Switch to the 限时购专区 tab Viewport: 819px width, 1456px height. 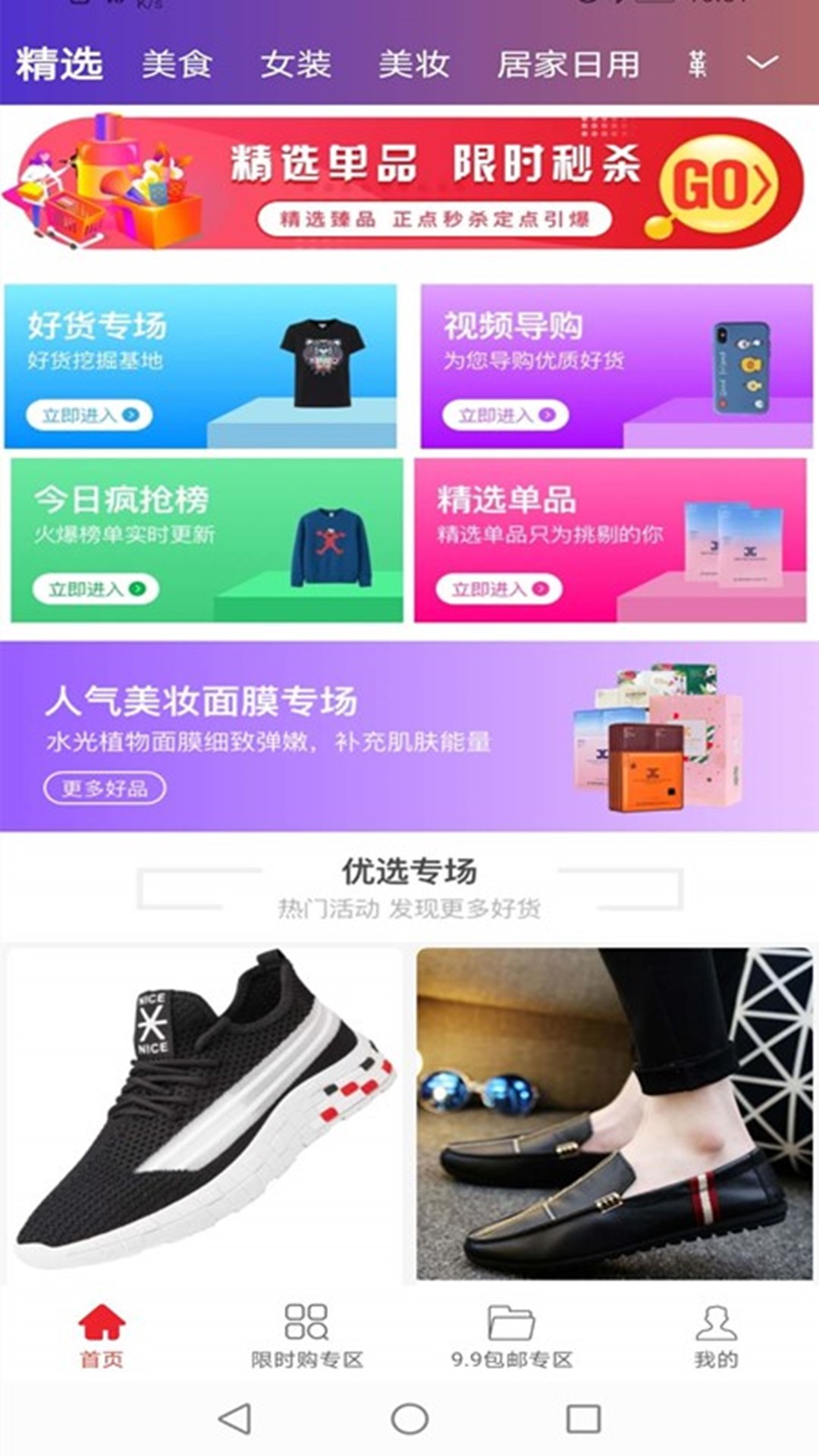click(x=306, y=1336)
